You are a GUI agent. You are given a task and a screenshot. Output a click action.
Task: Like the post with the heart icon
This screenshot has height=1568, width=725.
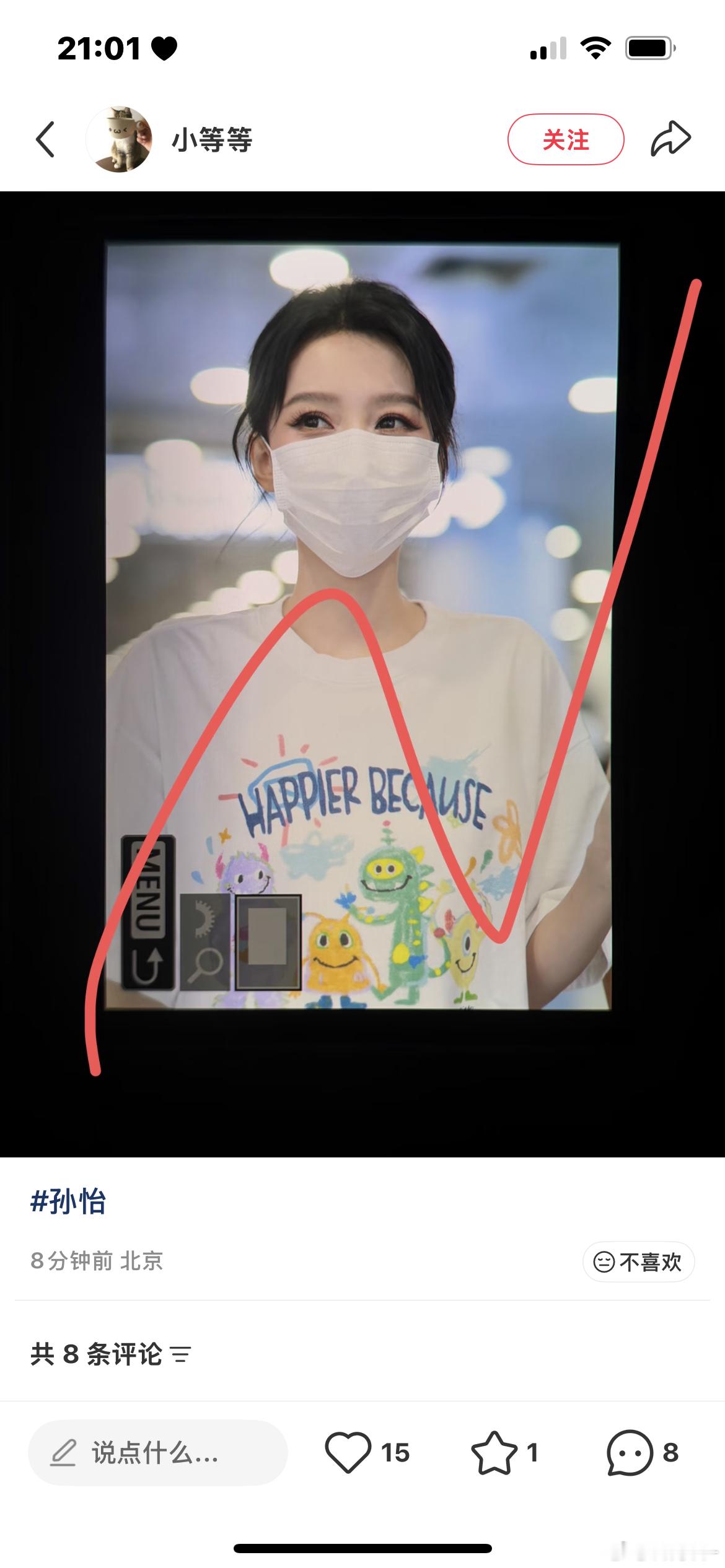click(x=348, y=1452)
